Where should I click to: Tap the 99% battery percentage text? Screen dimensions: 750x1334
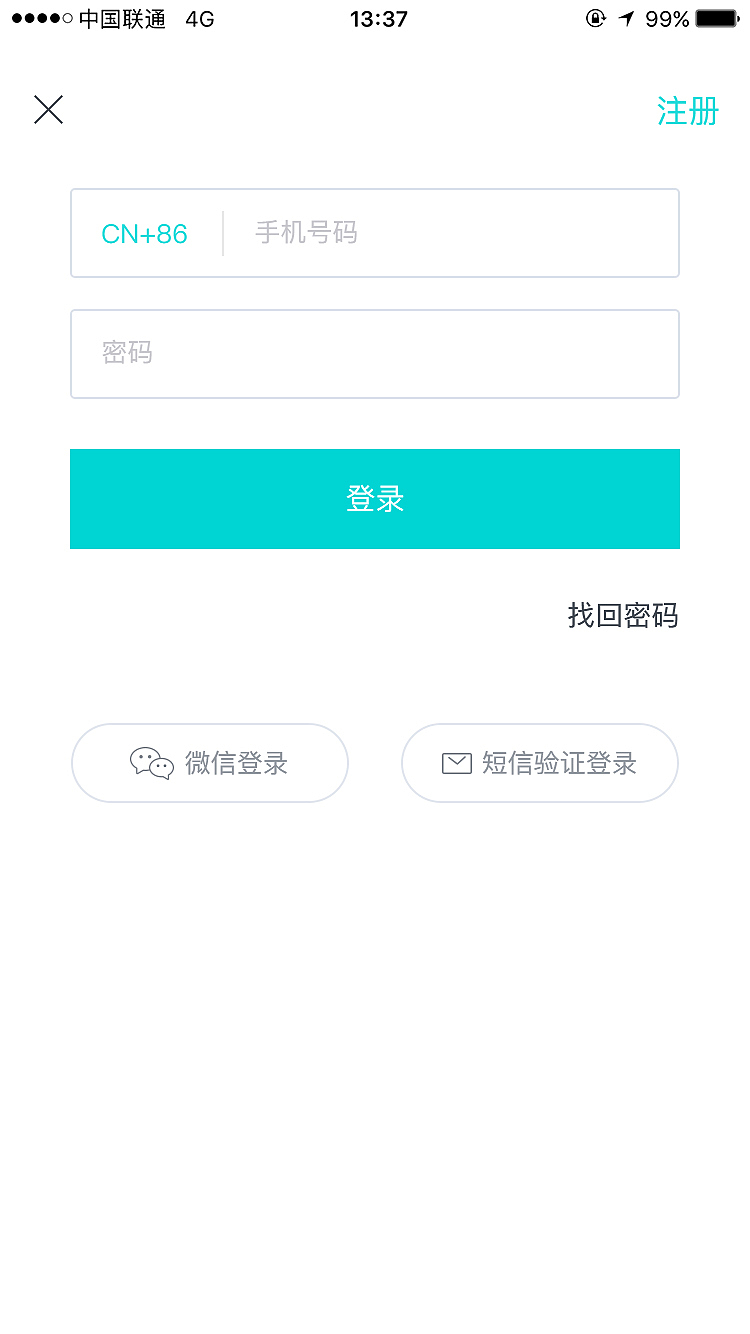[667, 17]
